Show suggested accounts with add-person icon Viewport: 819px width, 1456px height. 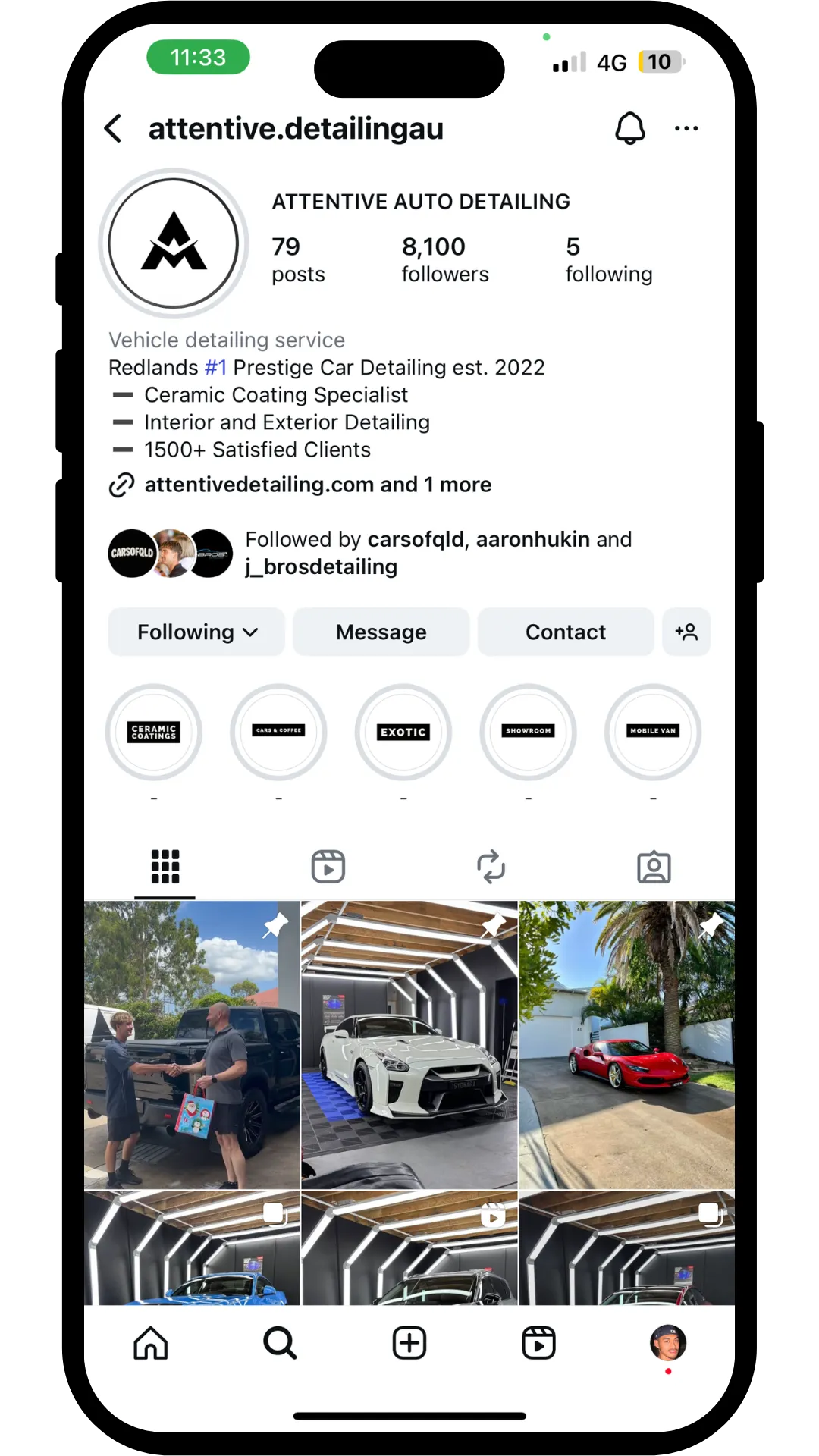686,632
